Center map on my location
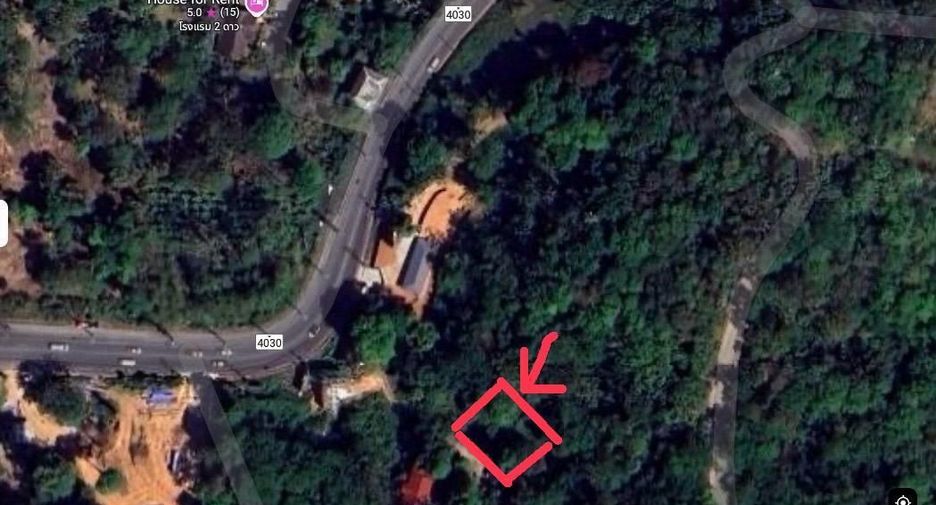Viewport: 936px width, 505px height. [x=903, y=497]
